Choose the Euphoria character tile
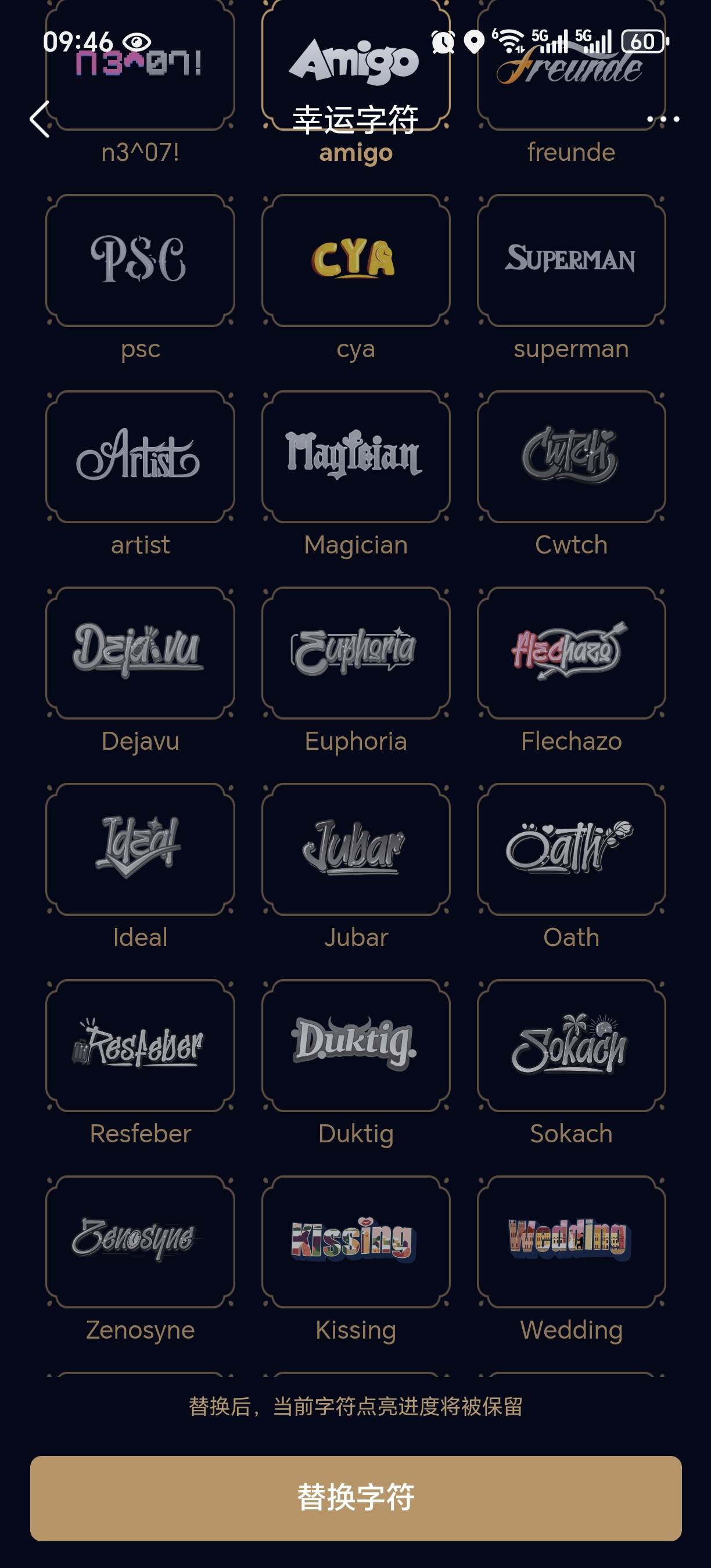This screenshot has width=711, height=1568. coord(355,653)
